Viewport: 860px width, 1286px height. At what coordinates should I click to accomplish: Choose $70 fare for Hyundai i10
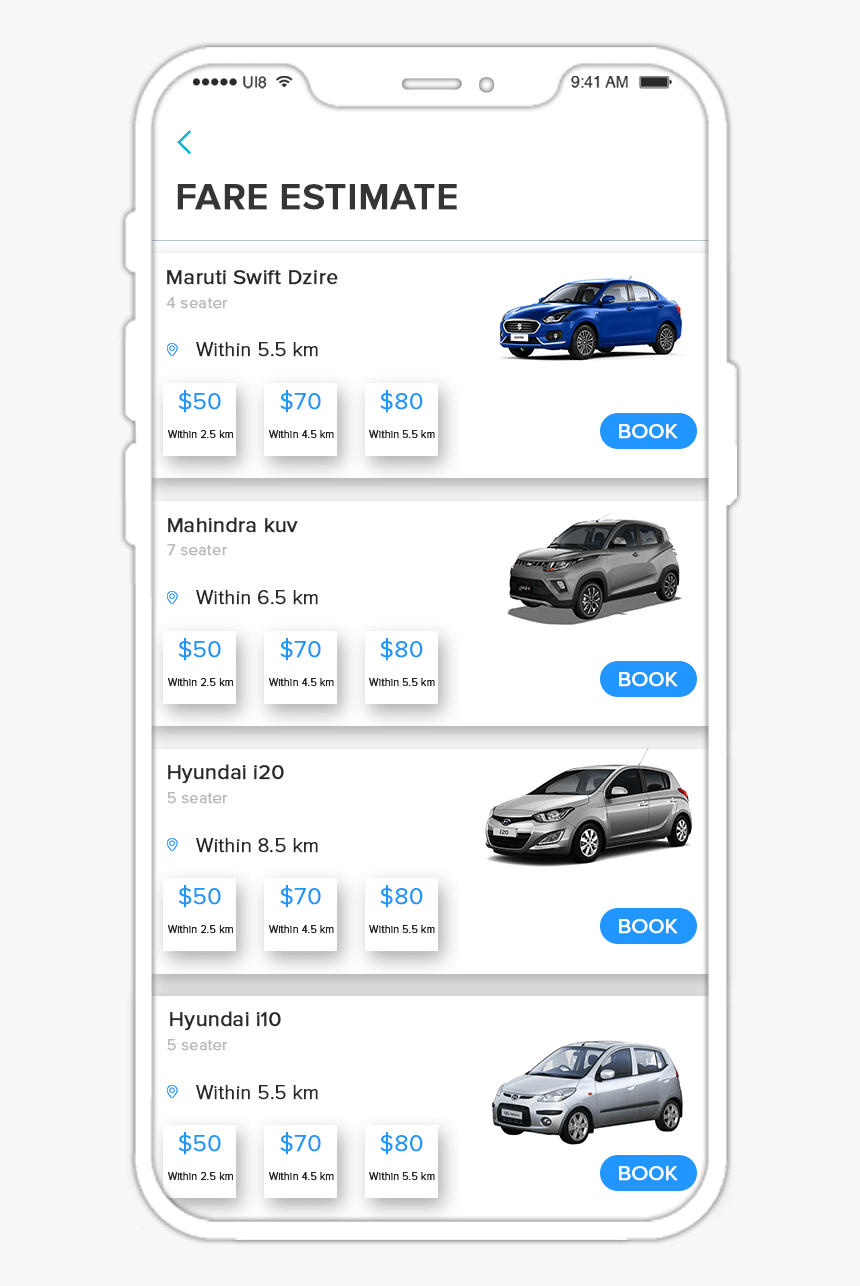tap(300, 1160)
